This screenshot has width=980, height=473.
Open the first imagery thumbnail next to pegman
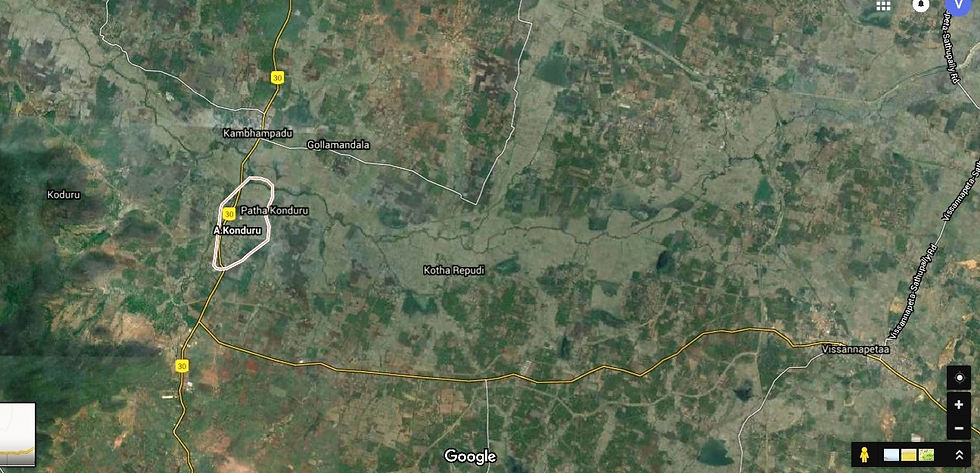click(891, 456)
